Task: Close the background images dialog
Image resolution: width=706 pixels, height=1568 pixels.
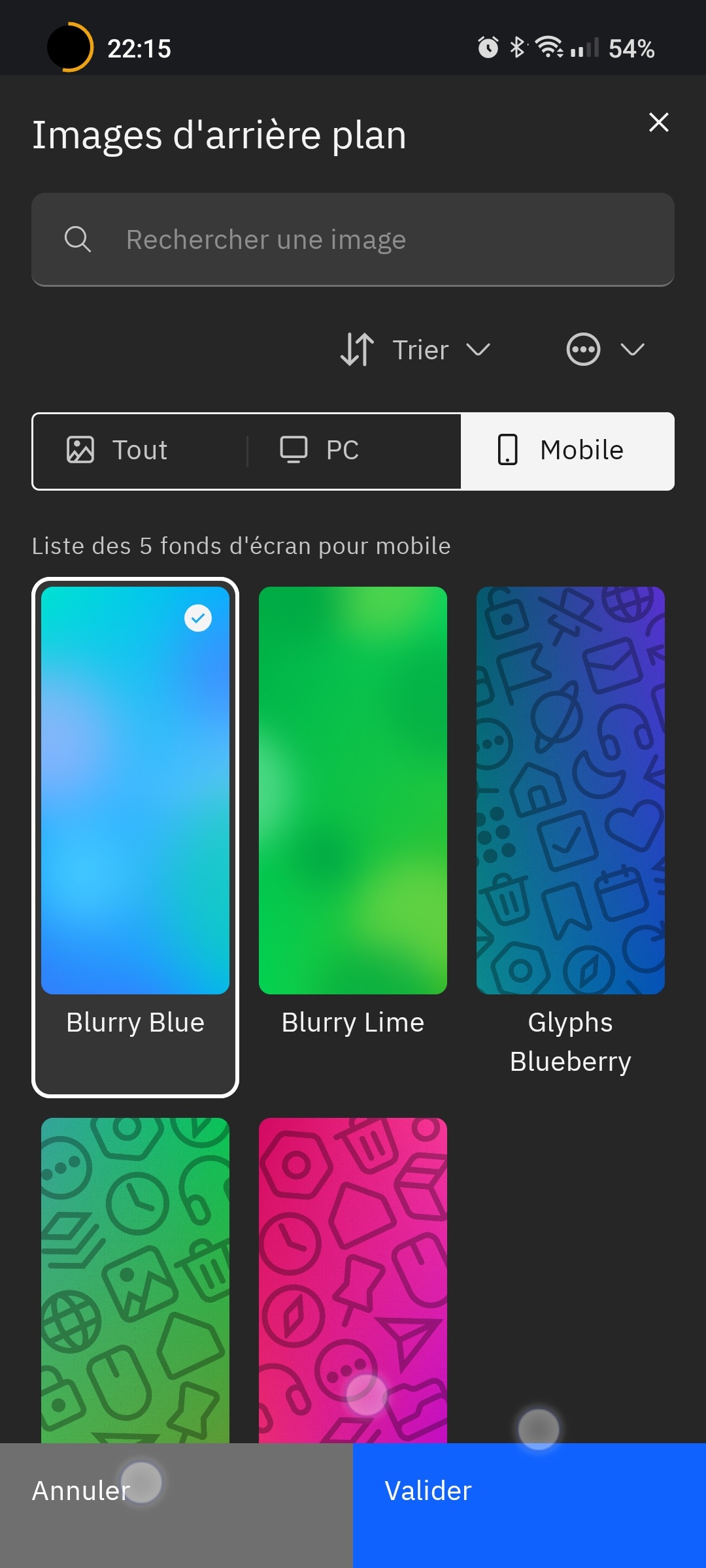Action: coord(658,122)
